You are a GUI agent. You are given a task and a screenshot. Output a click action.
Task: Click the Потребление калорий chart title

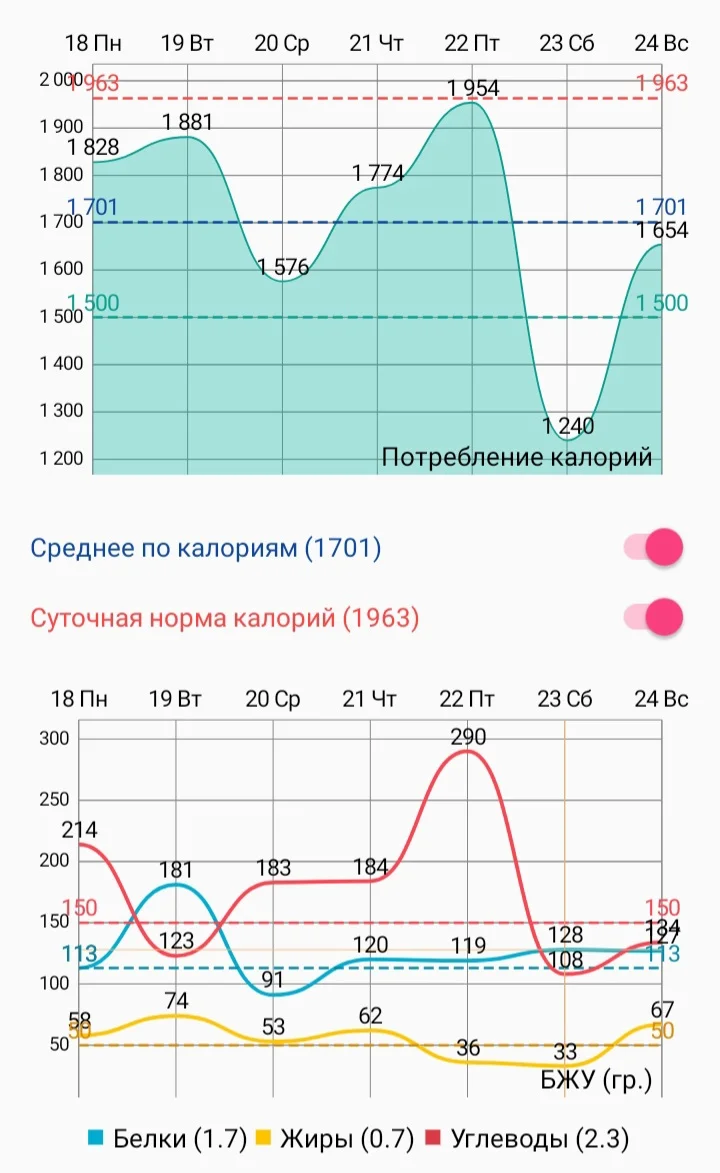click(517, 457)
